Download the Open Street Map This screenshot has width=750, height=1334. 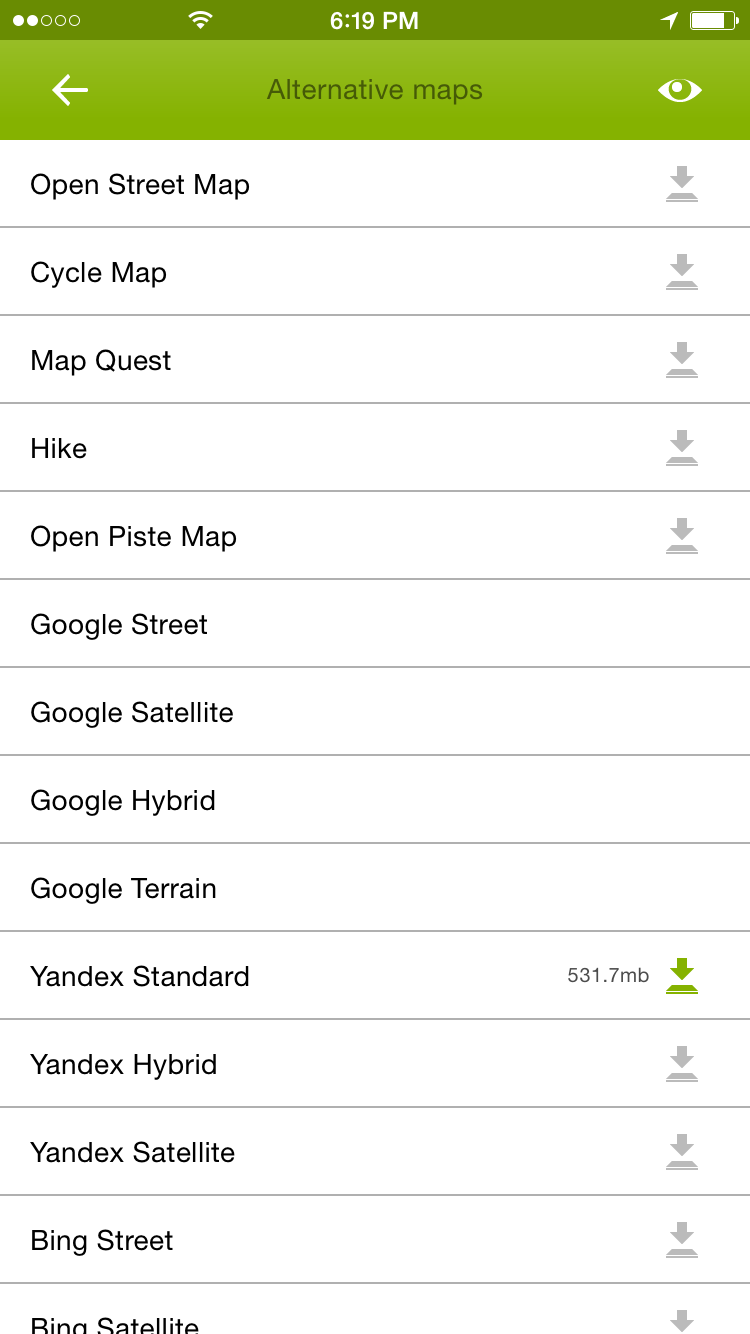point(682,184)
